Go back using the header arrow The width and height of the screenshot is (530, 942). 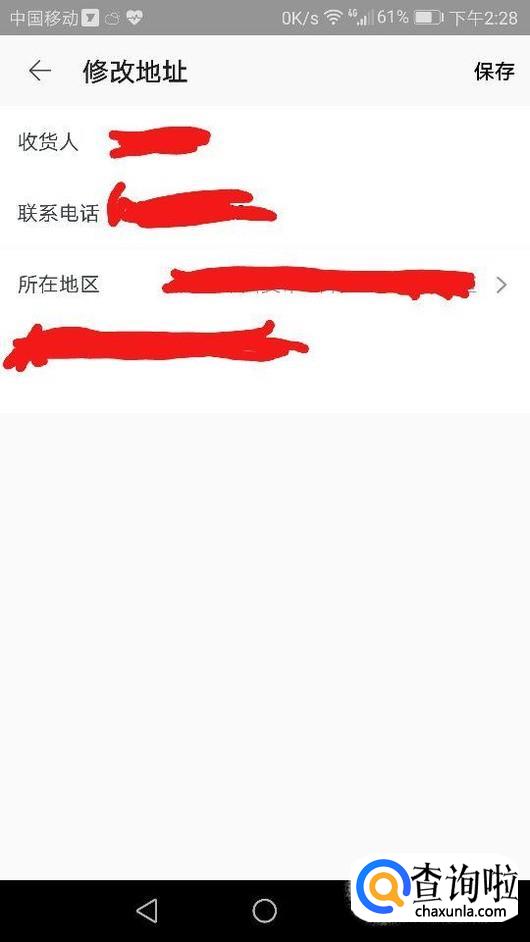[x=40, y=71]
